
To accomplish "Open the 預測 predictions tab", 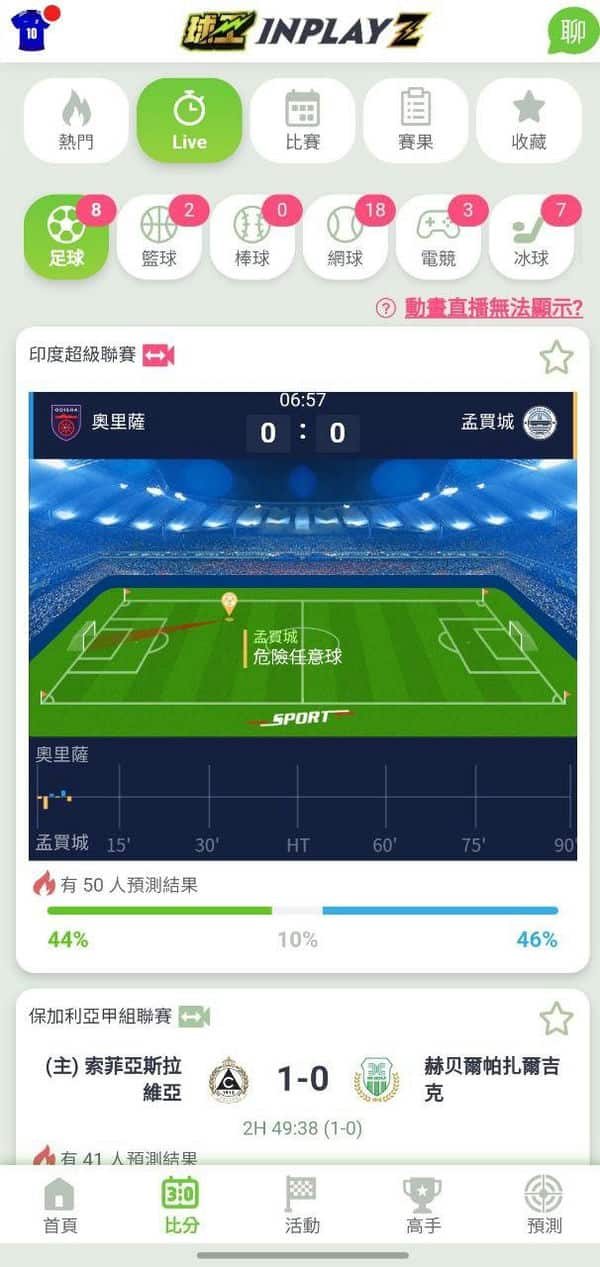I will [x=544, y=1205].
